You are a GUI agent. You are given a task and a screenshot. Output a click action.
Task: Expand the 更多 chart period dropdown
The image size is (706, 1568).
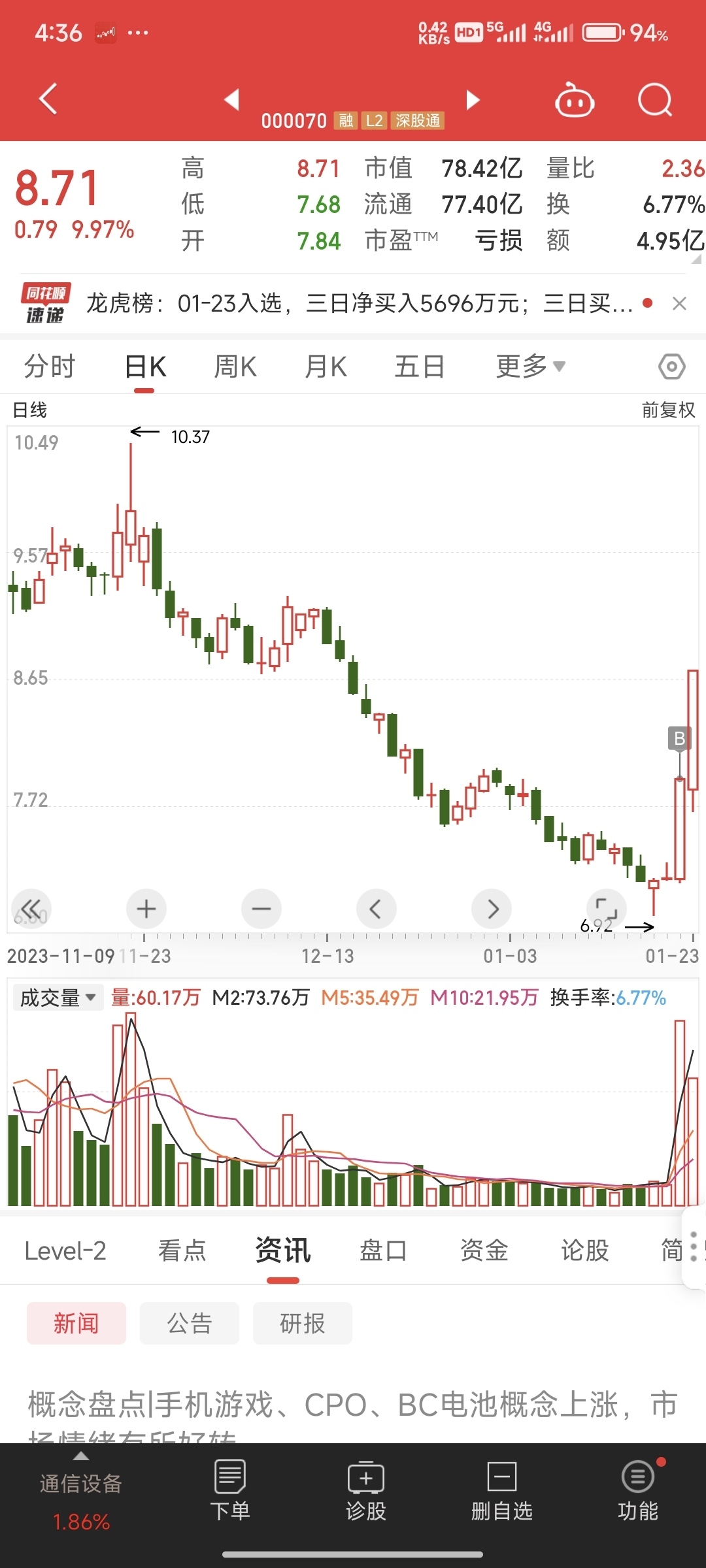click(529, 367)
